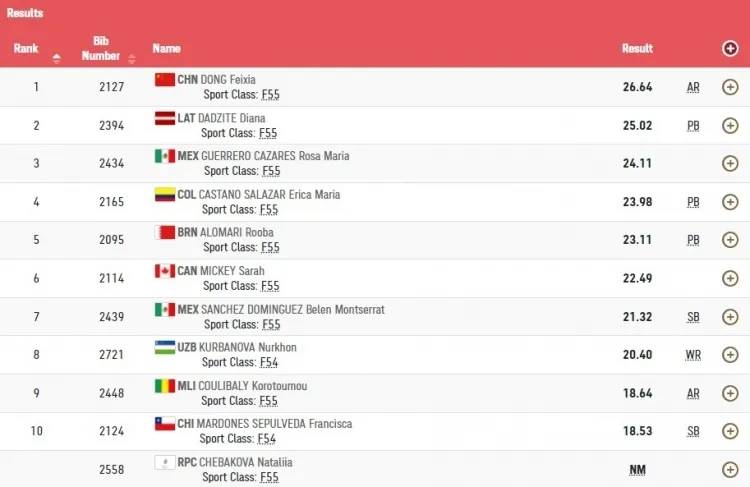Expand details for DONG Feixia
The height and width of the screenshot is (487, 750).
click(x=730, y=87)
